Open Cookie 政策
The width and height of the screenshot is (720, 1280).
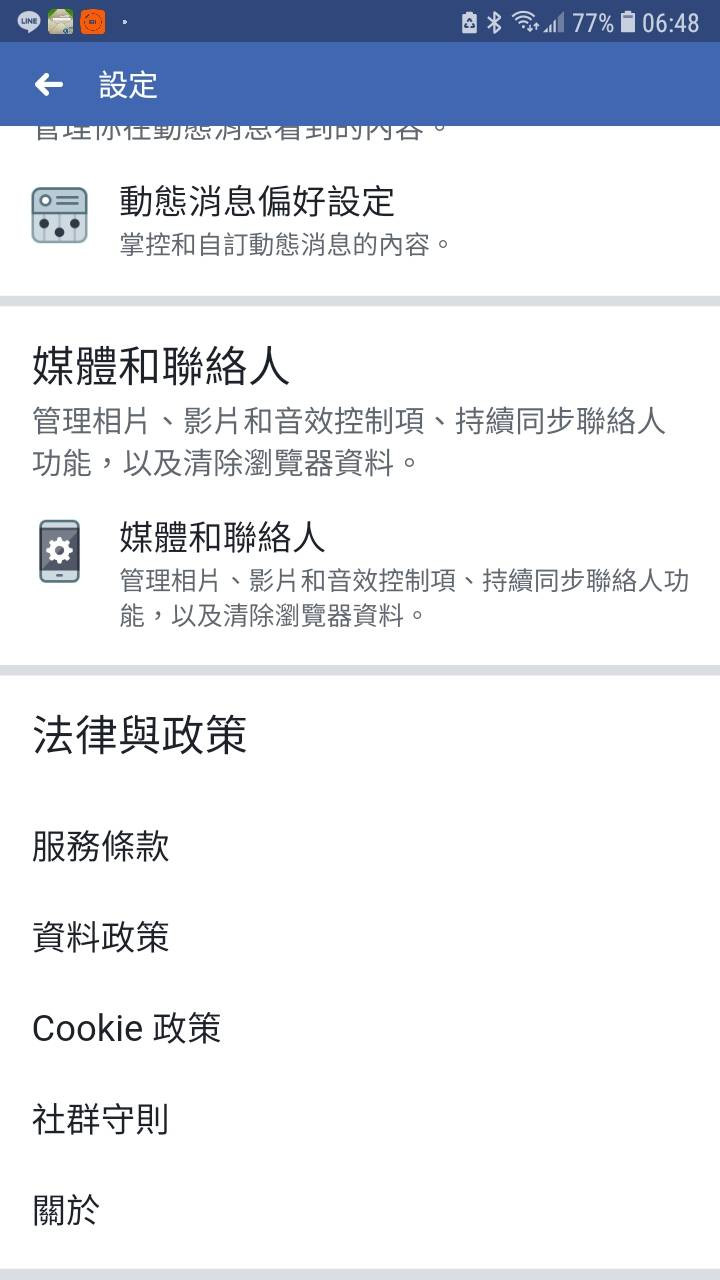(x=127, y=1028)
